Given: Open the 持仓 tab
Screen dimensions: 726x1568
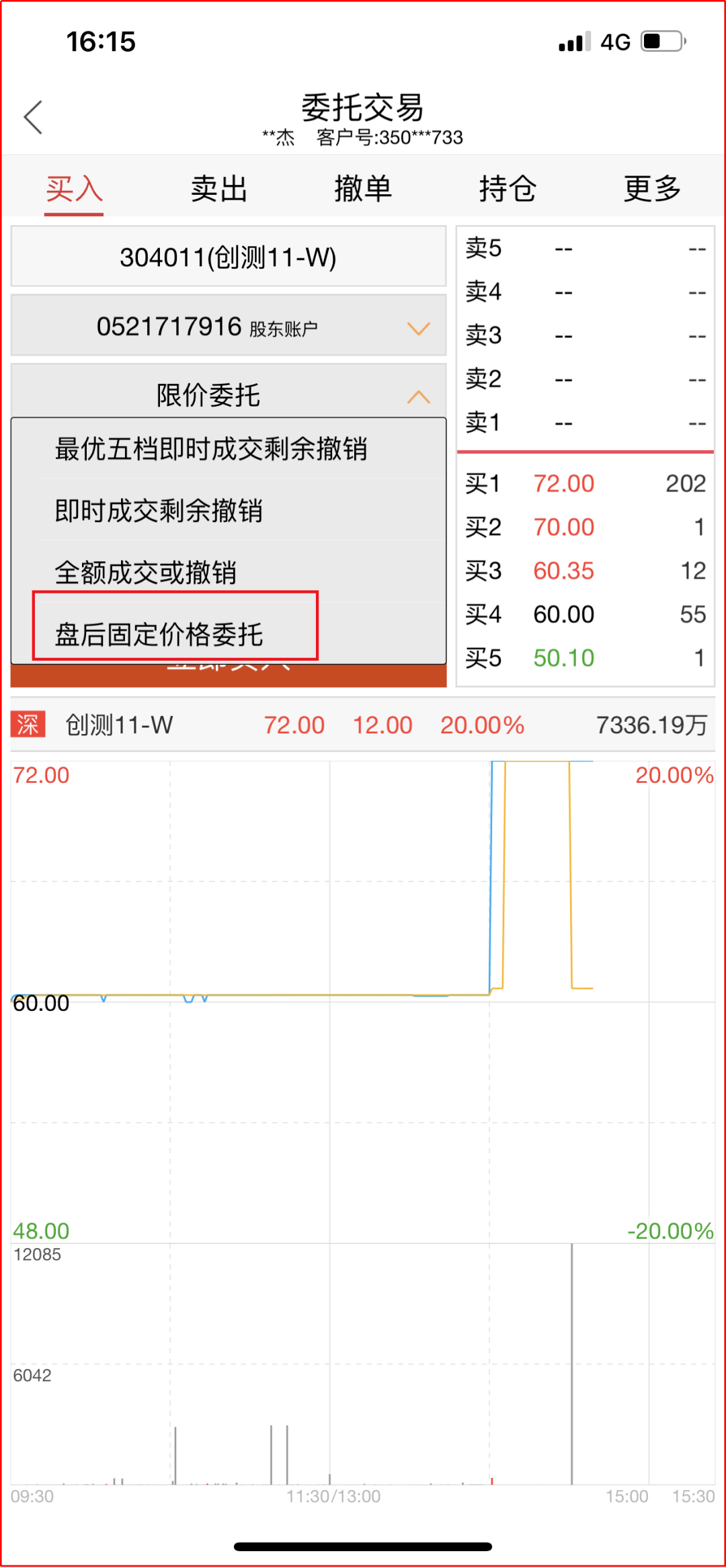Looking at the screenshot, I should 509,189.
